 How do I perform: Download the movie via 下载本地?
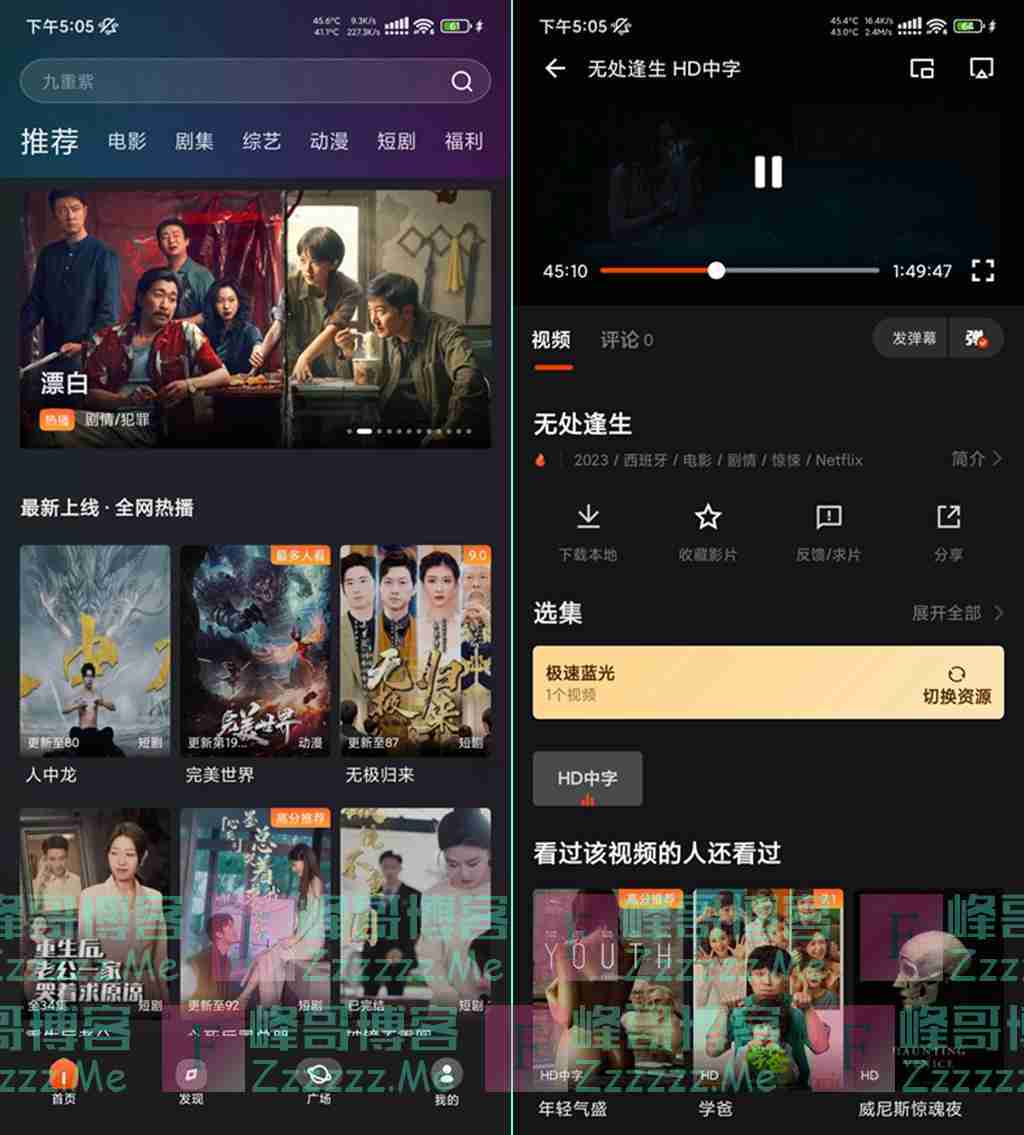(588, 532)
